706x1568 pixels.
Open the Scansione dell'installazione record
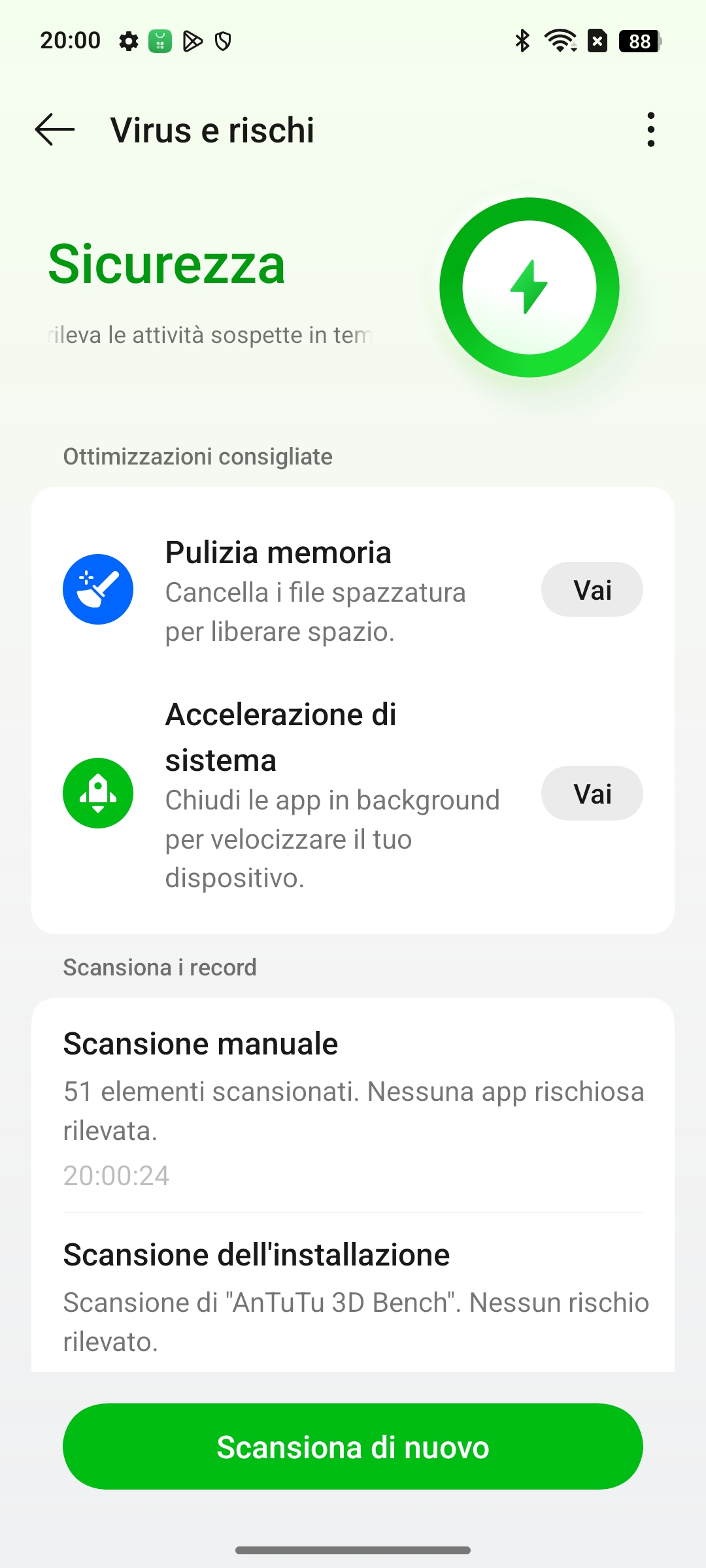coord(353,1294)
